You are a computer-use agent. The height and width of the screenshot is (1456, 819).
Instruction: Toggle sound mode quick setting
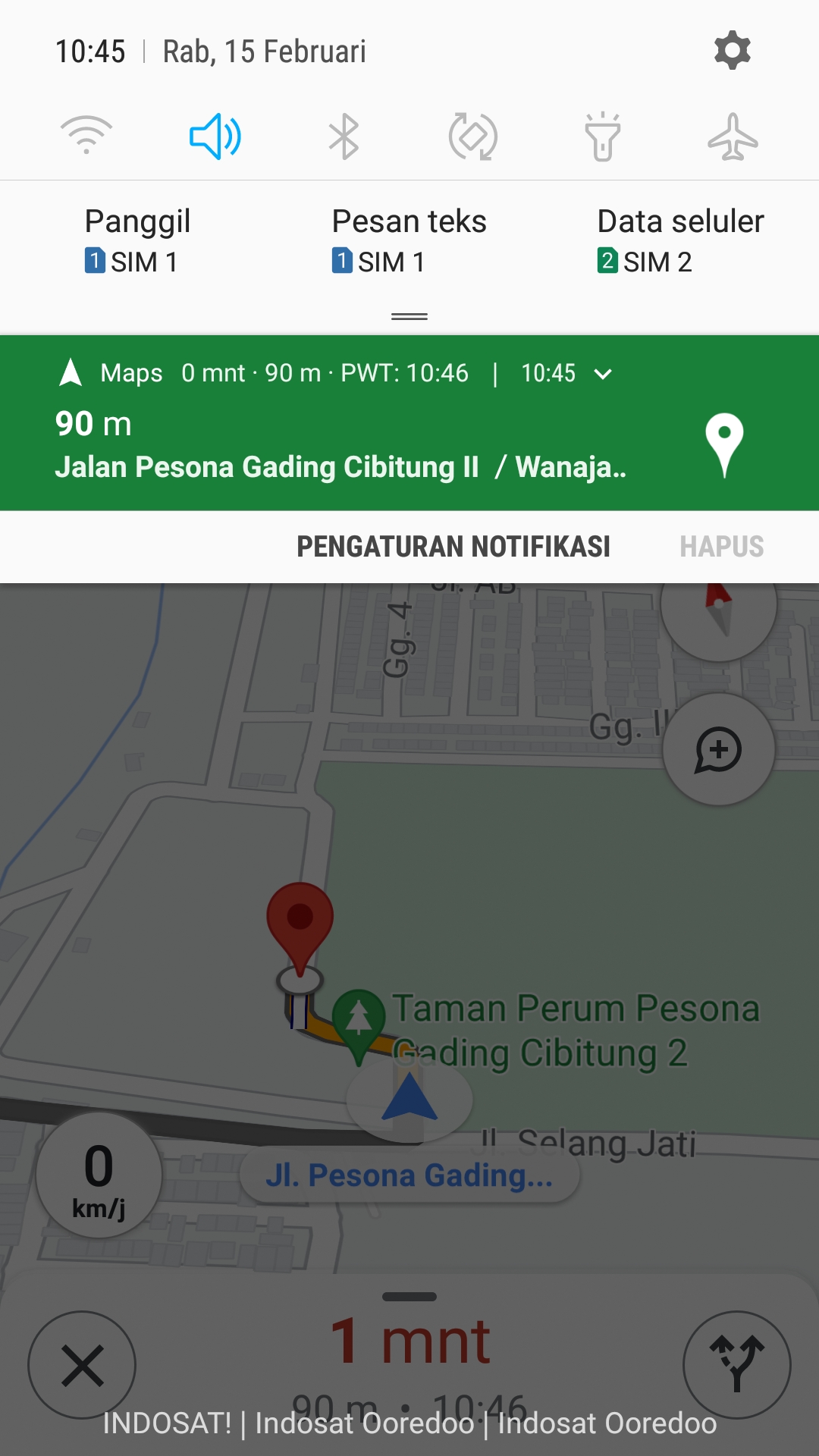pos(215,136)
